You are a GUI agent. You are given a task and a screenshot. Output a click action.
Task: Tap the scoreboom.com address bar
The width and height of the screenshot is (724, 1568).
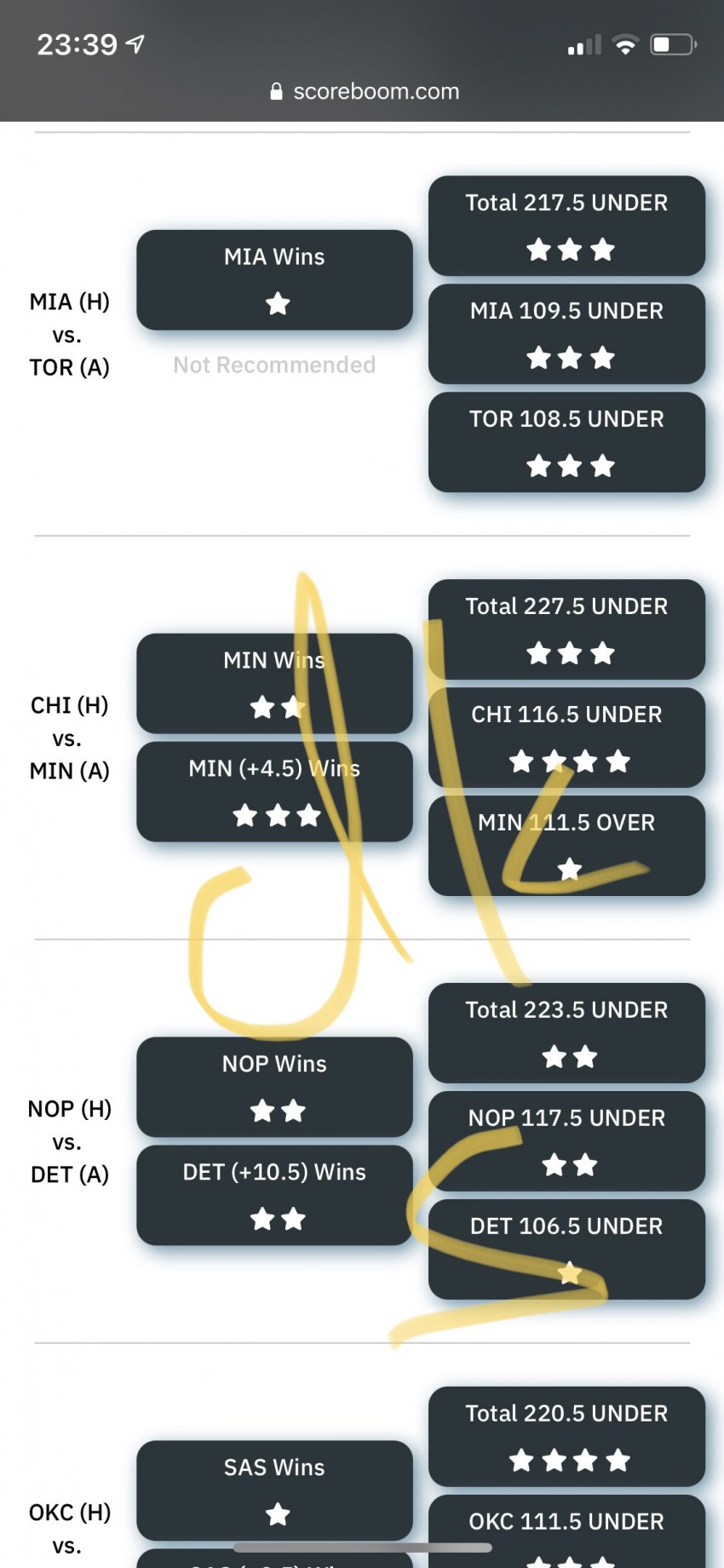click(x=365, y=91)
